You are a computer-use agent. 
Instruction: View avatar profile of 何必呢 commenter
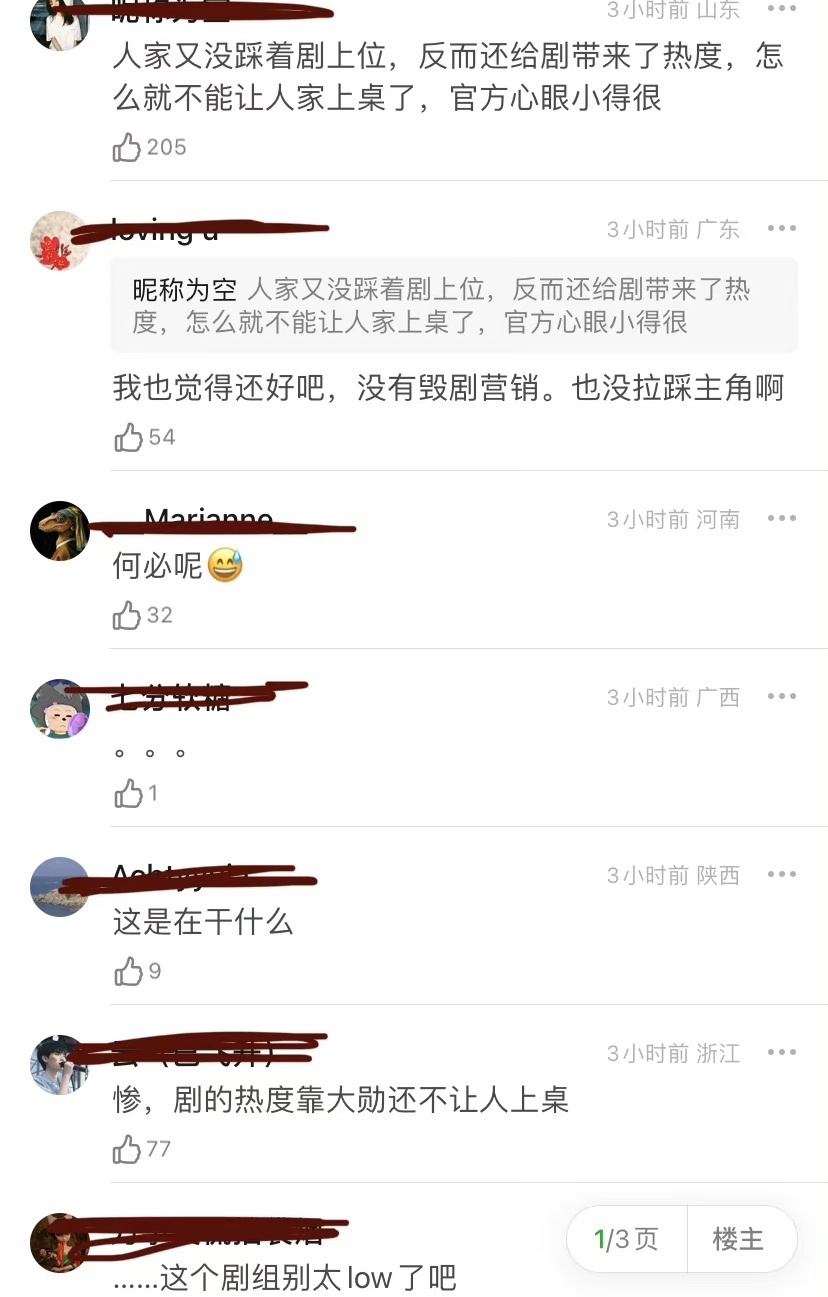tap(60, 531)
